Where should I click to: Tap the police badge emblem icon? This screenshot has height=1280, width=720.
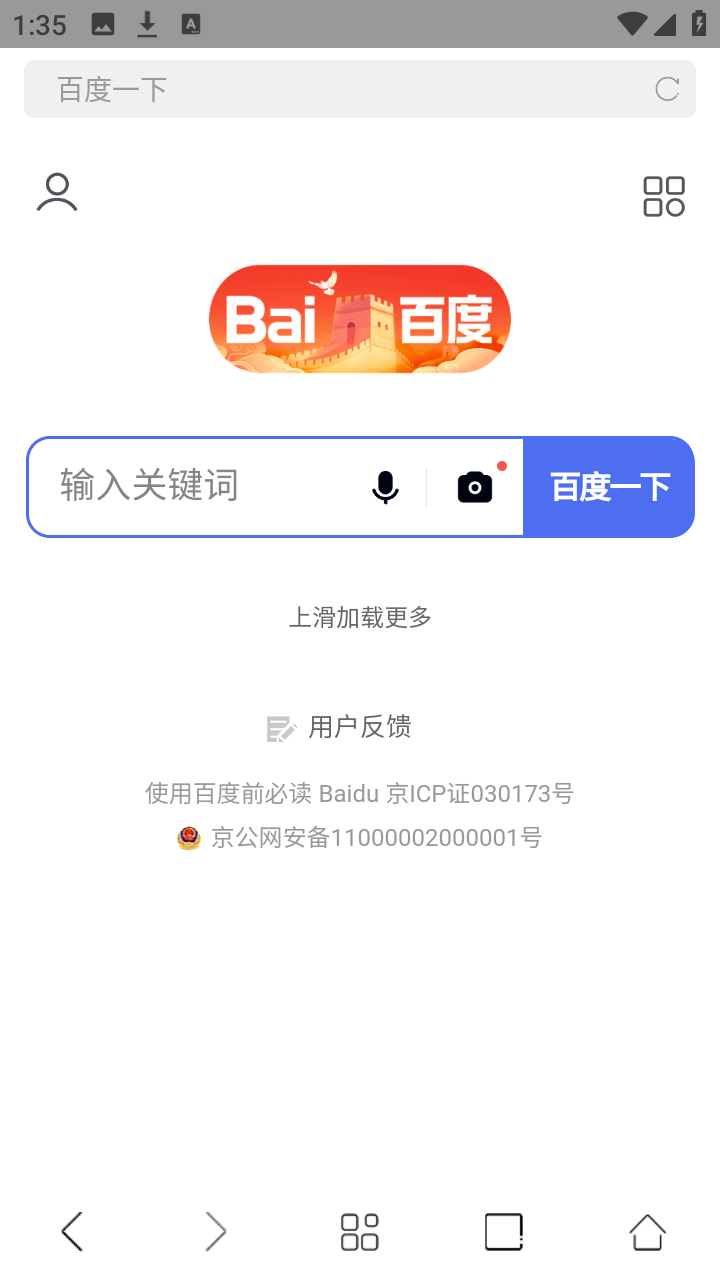[189, 837]
